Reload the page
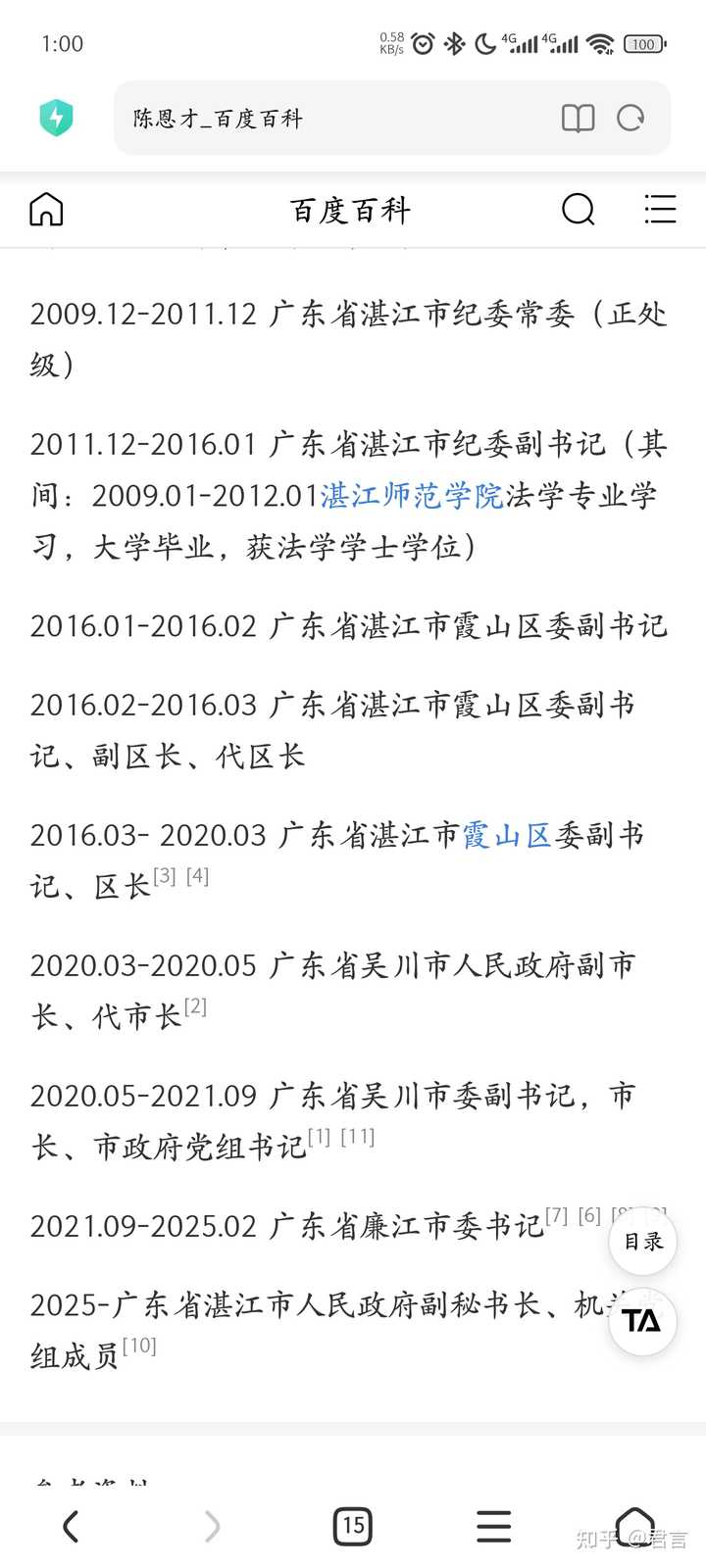Screen dimensions: 706x1568 pyautogui.click(x=630, y=119)
